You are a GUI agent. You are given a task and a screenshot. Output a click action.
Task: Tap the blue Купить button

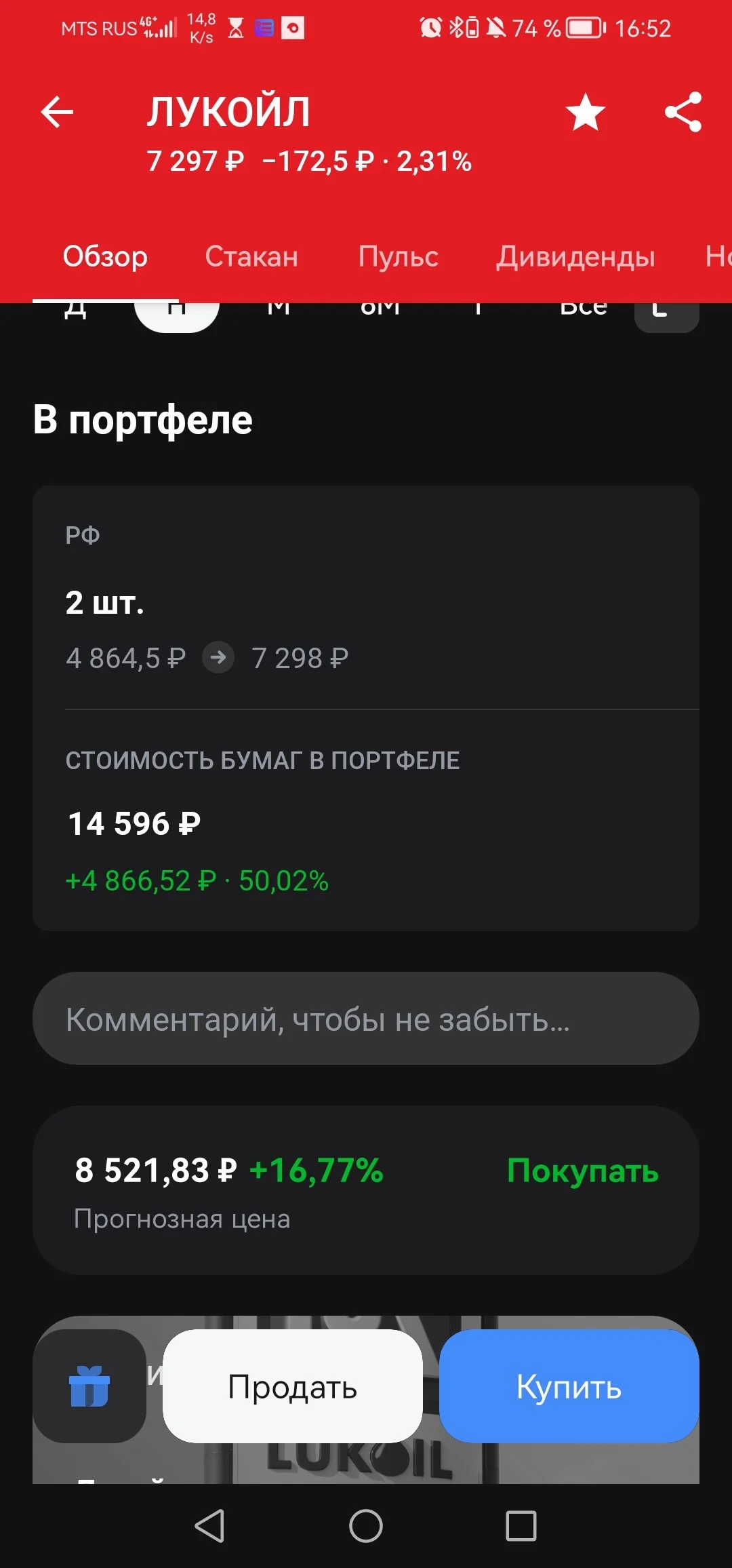[569, 1386]
